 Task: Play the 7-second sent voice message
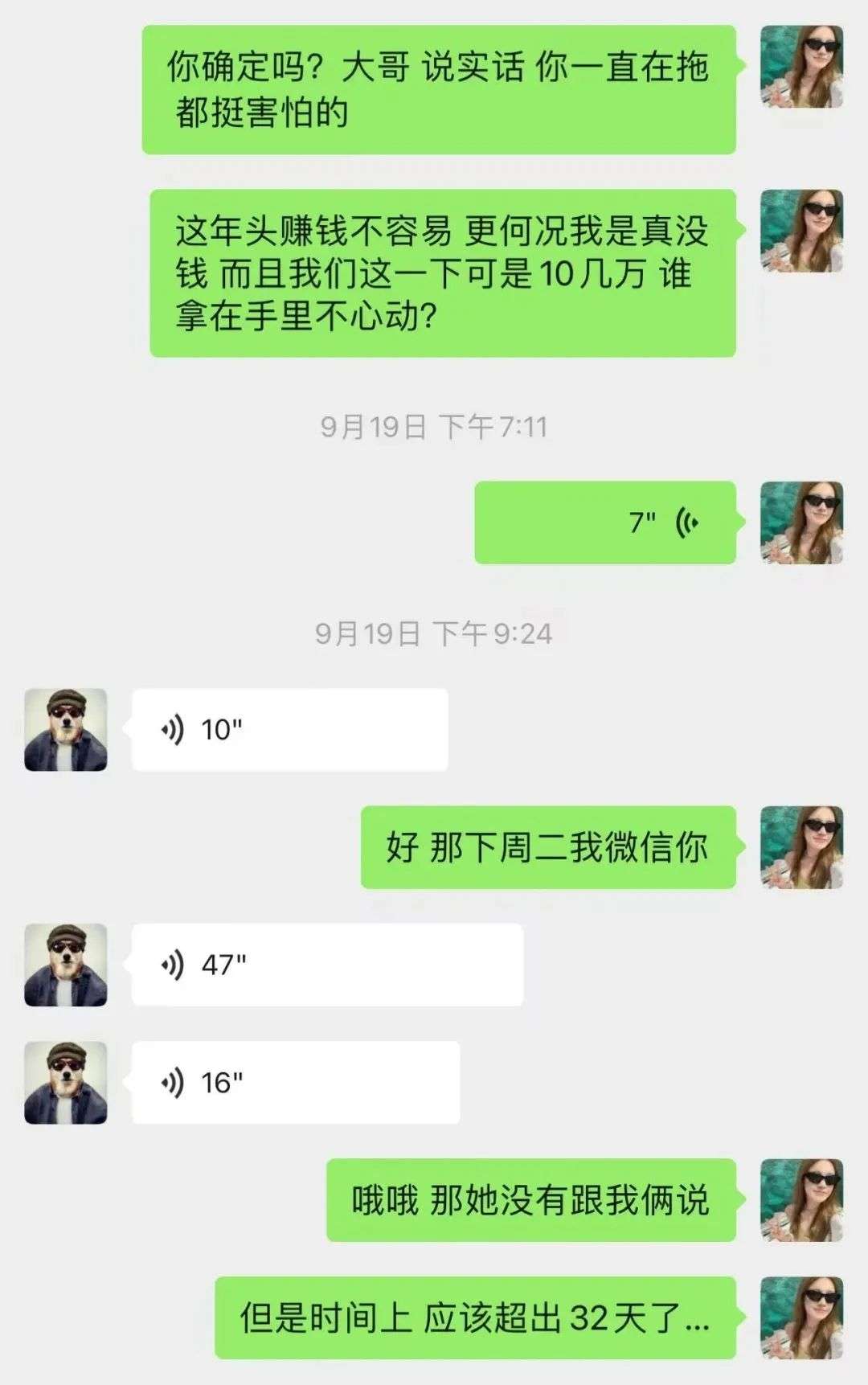pos(604,522)
